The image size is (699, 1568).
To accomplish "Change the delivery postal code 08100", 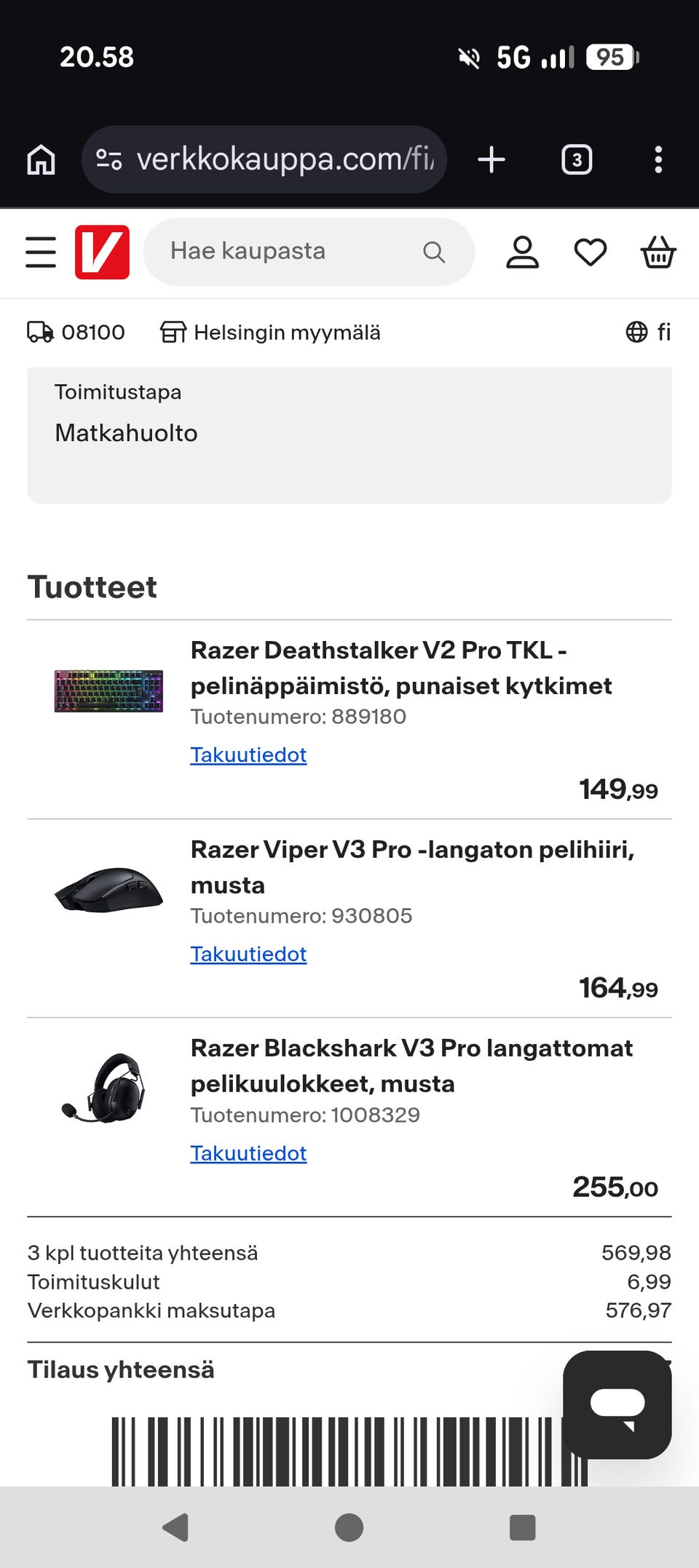I will 76,333.
